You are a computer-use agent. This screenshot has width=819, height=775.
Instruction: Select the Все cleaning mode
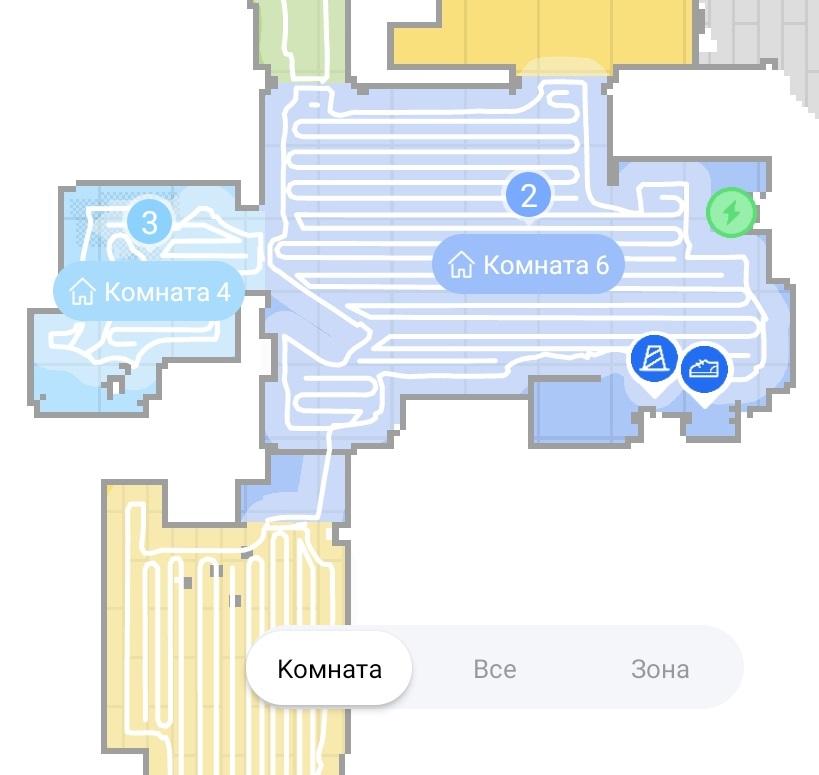[x=494, y=668]
